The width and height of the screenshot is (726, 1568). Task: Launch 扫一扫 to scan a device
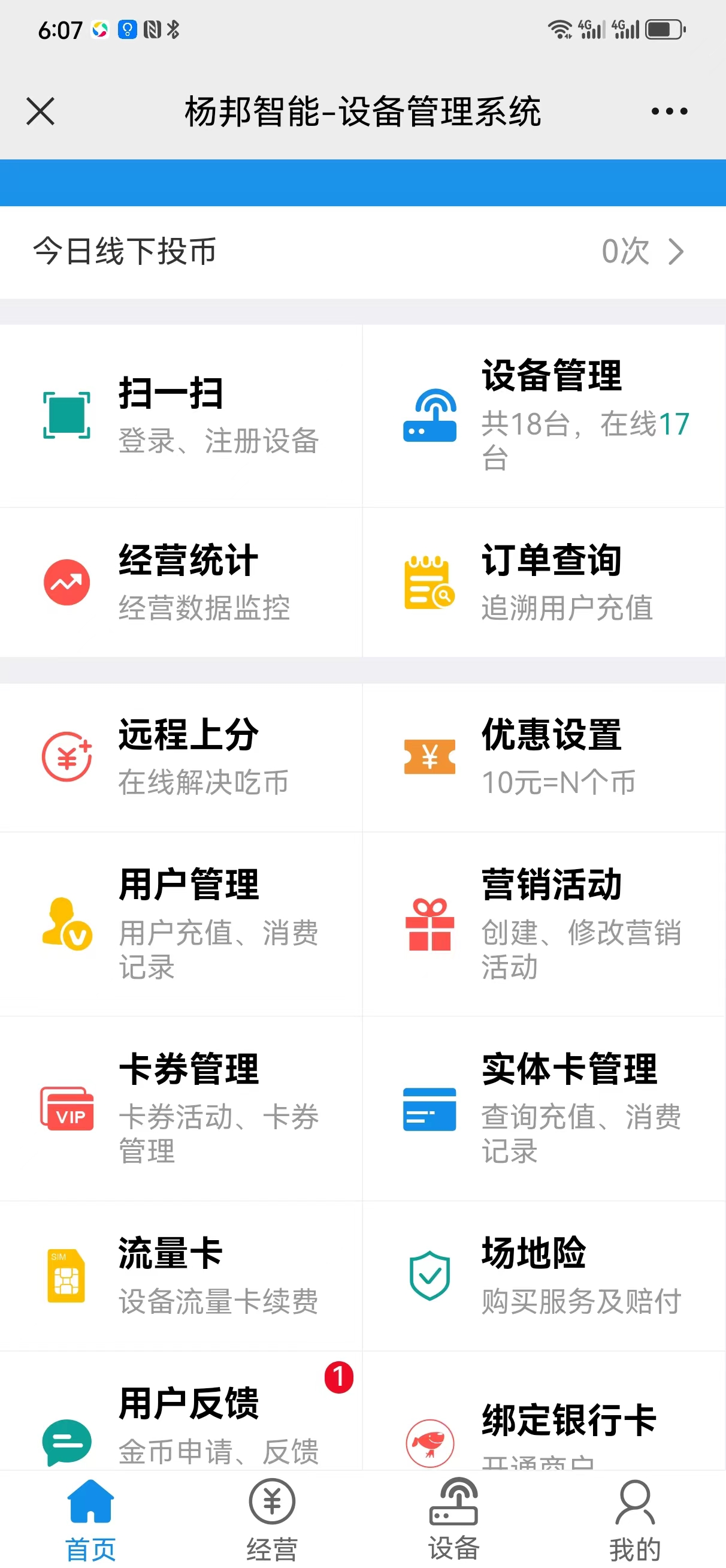(181, 416)
